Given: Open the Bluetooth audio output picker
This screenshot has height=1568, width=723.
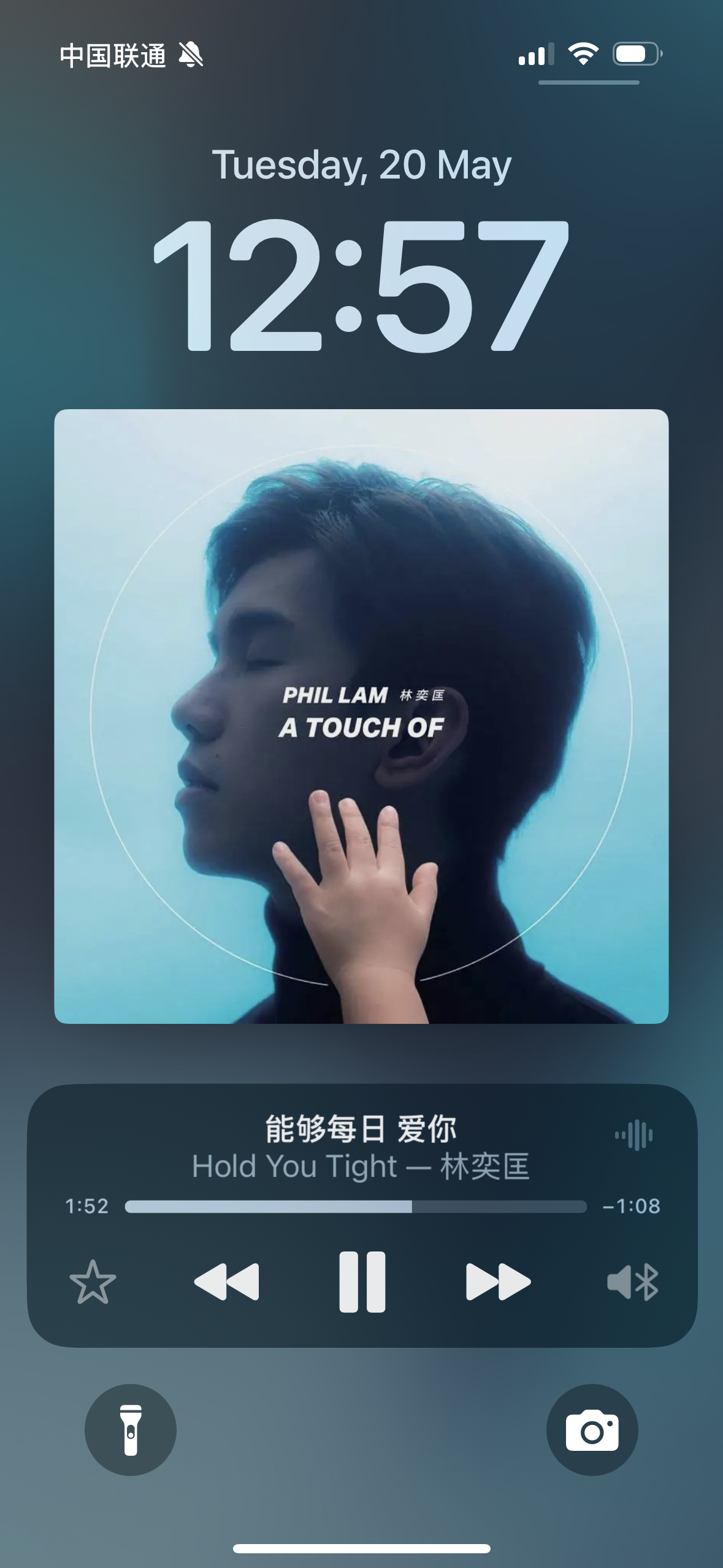Looking at the screenshot, I should (x=632, y=1282).
